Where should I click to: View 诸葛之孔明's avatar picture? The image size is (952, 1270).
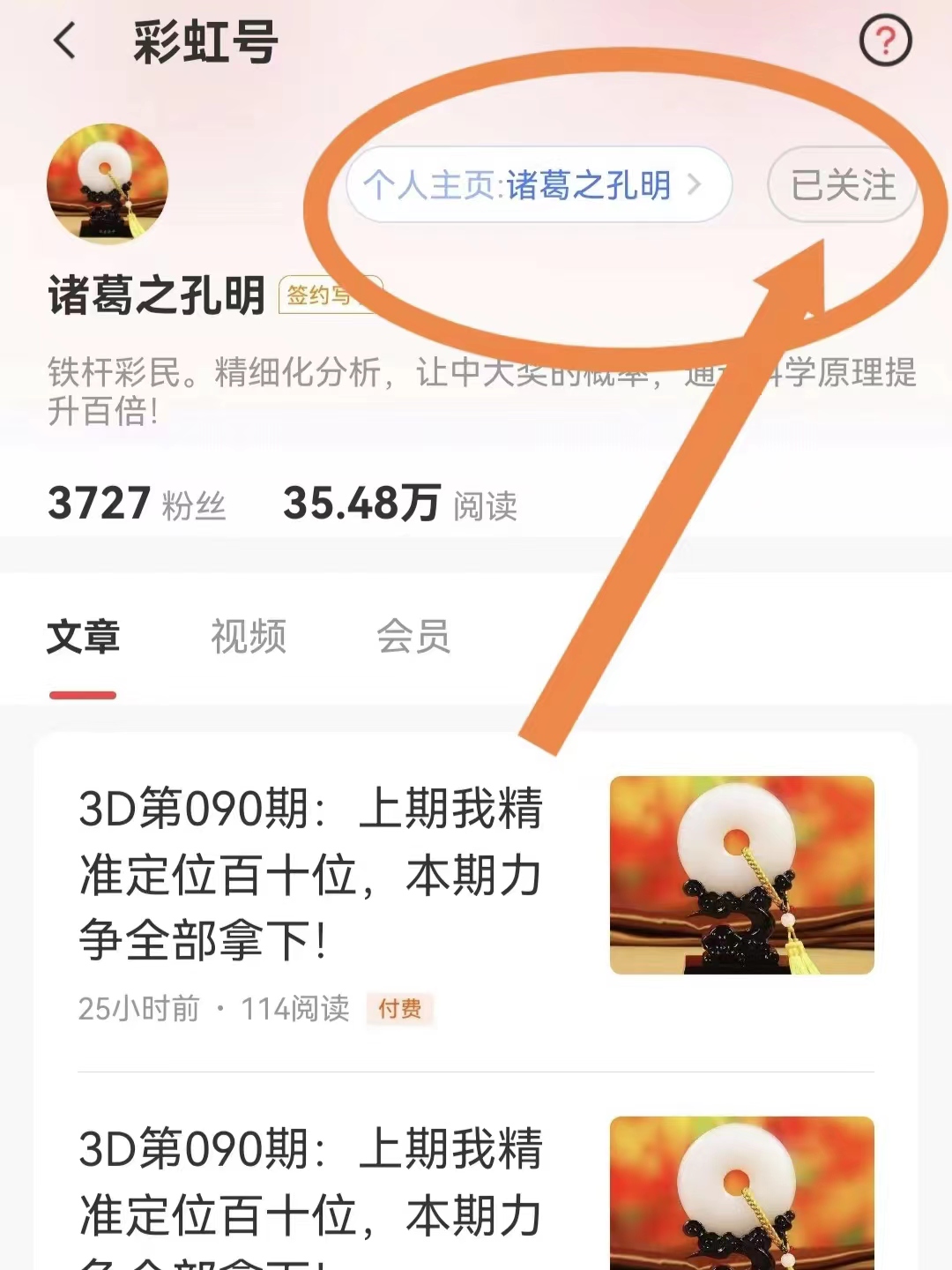point(108,183)
